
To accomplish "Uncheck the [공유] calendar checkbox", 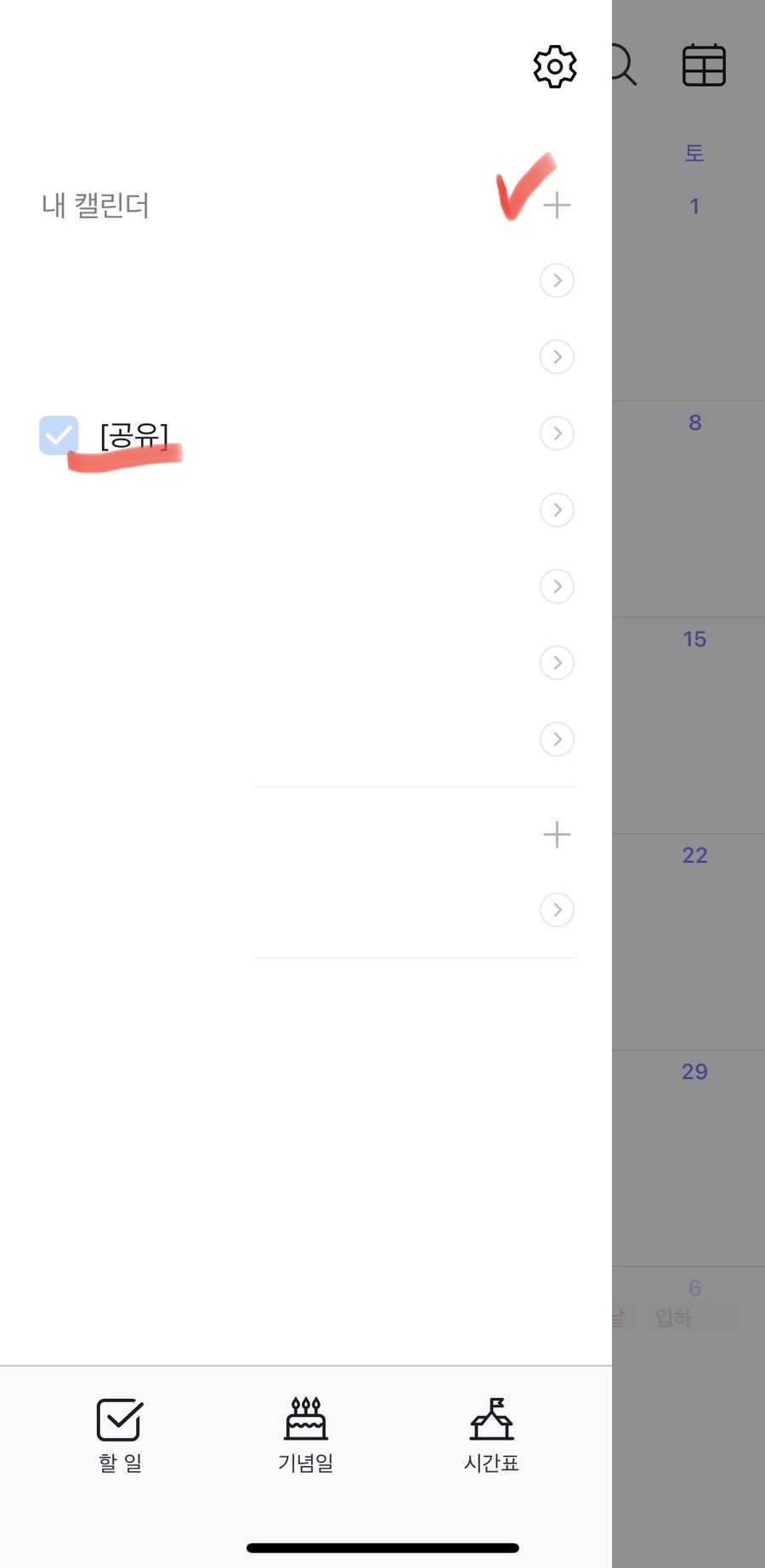I will pos(59,435).
